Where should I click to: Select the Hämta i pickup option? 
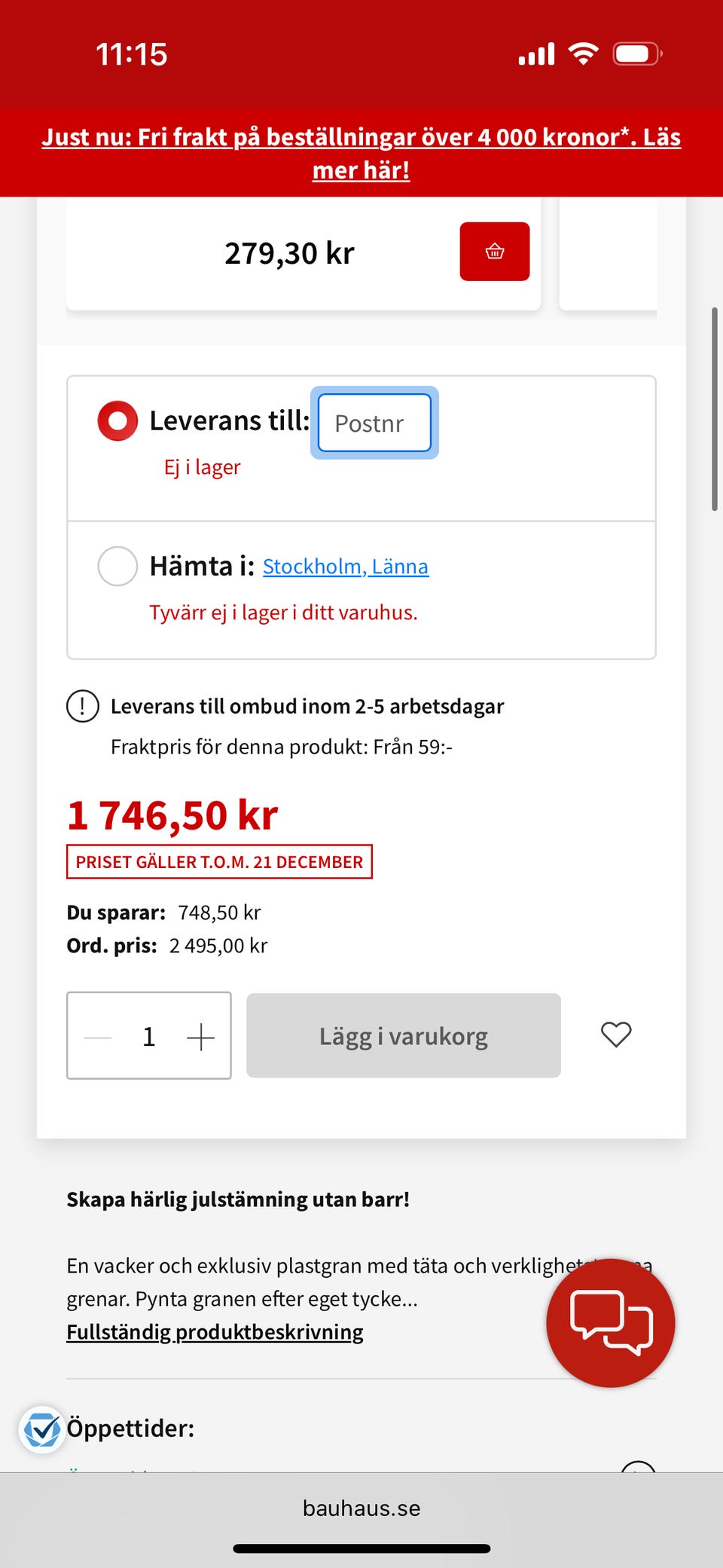(x=117, y=566)
